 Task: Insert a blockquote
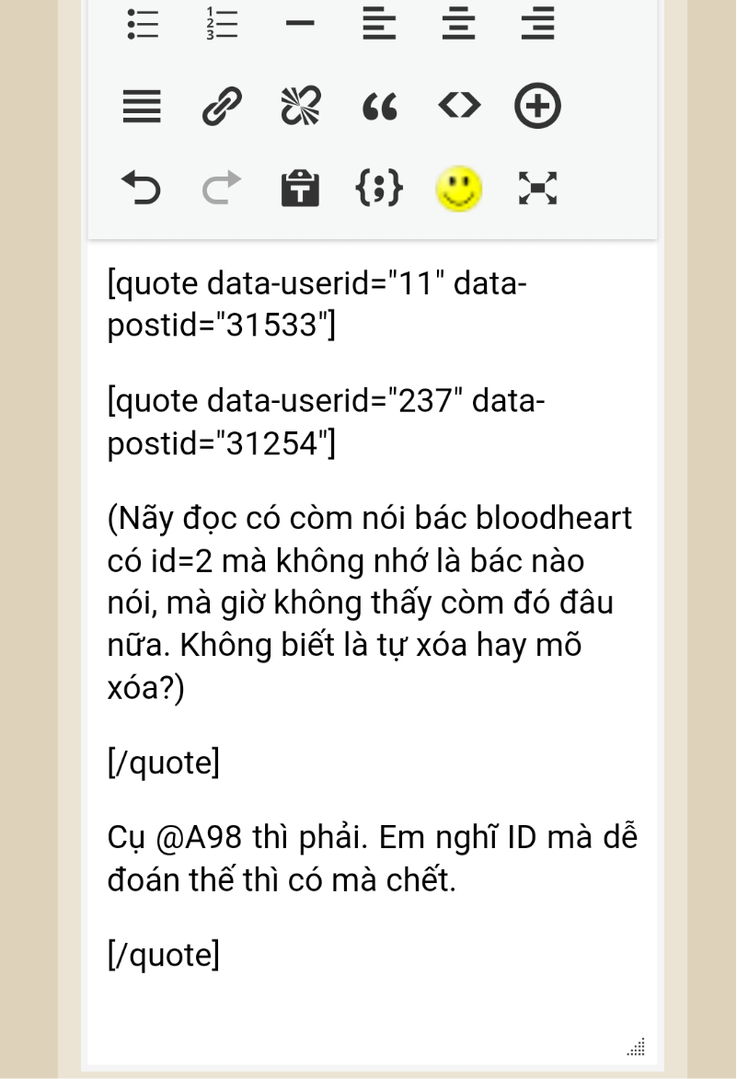(x=379, y=106)
